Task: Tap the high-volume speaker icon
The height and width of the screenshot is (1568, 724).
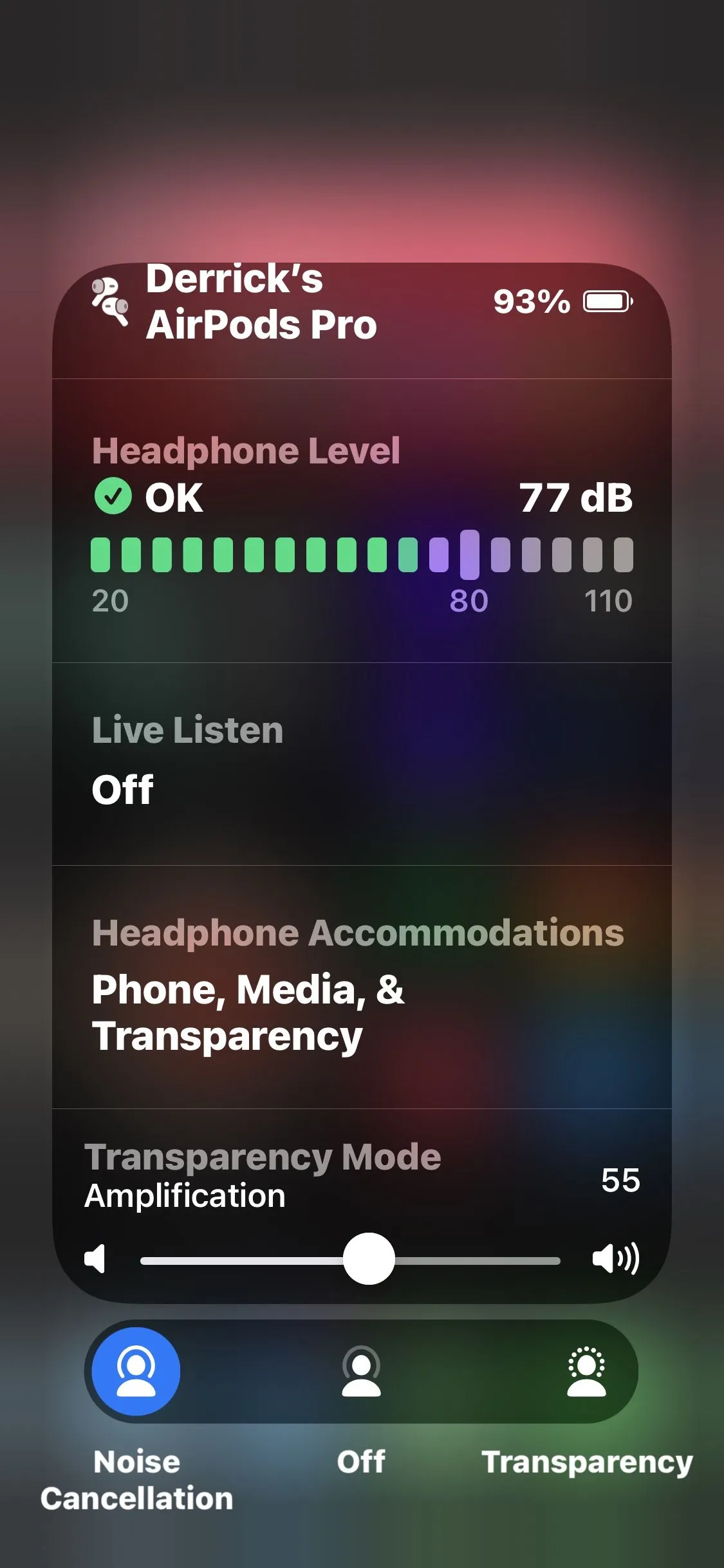Action: (x=615, y=1258)
